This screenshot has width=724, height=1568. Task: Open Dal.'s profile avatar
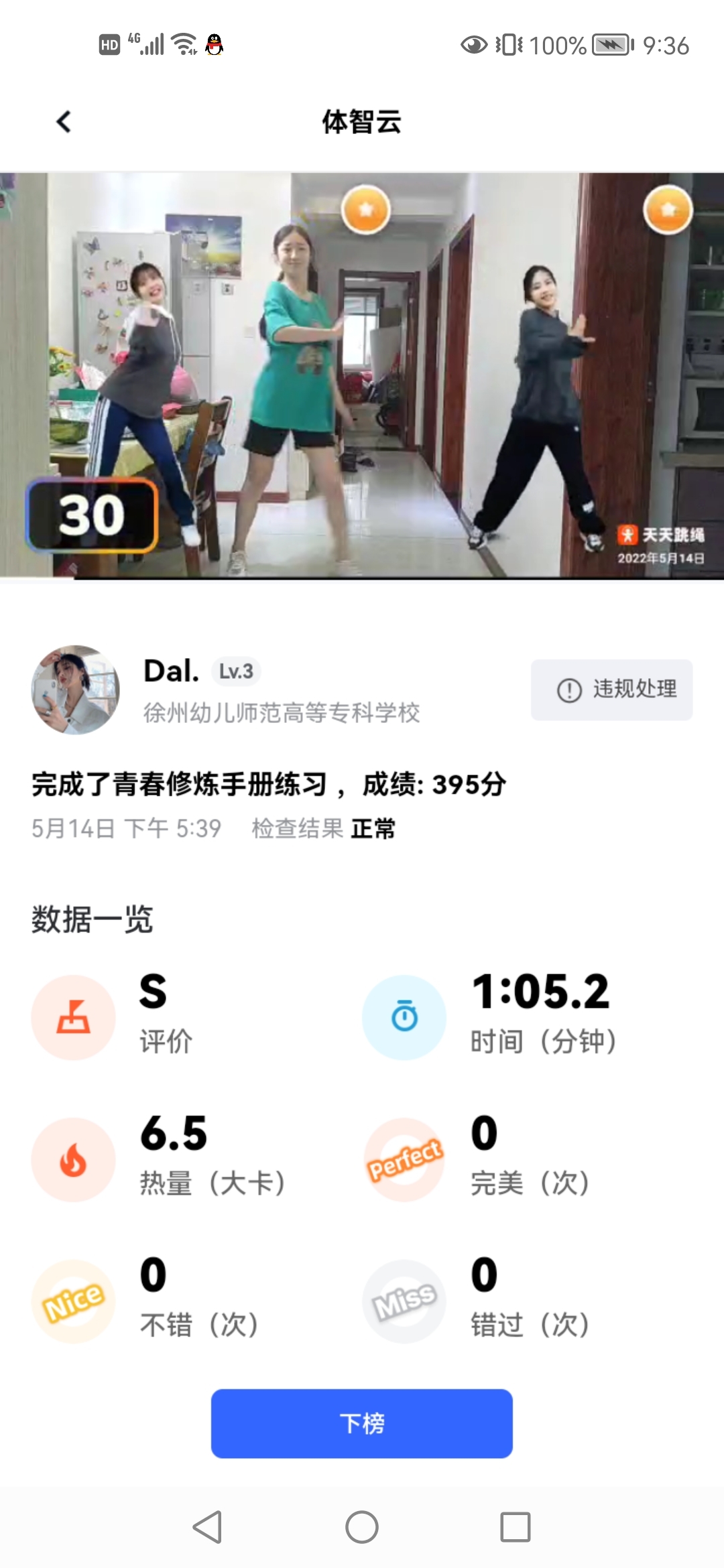click(x=75, y=690)
